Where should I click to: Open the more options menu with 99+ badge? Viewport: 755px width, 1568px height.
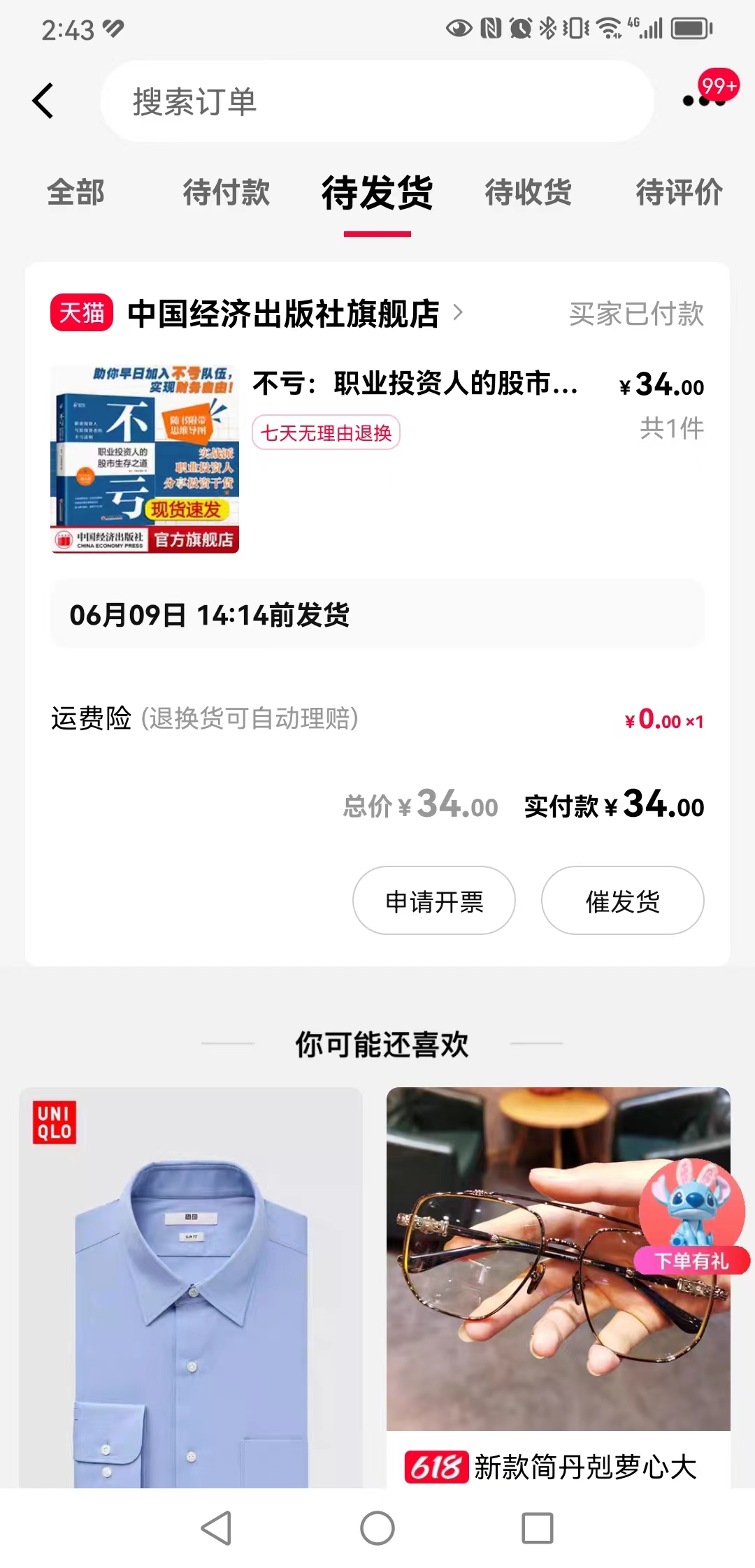[703, 100]
